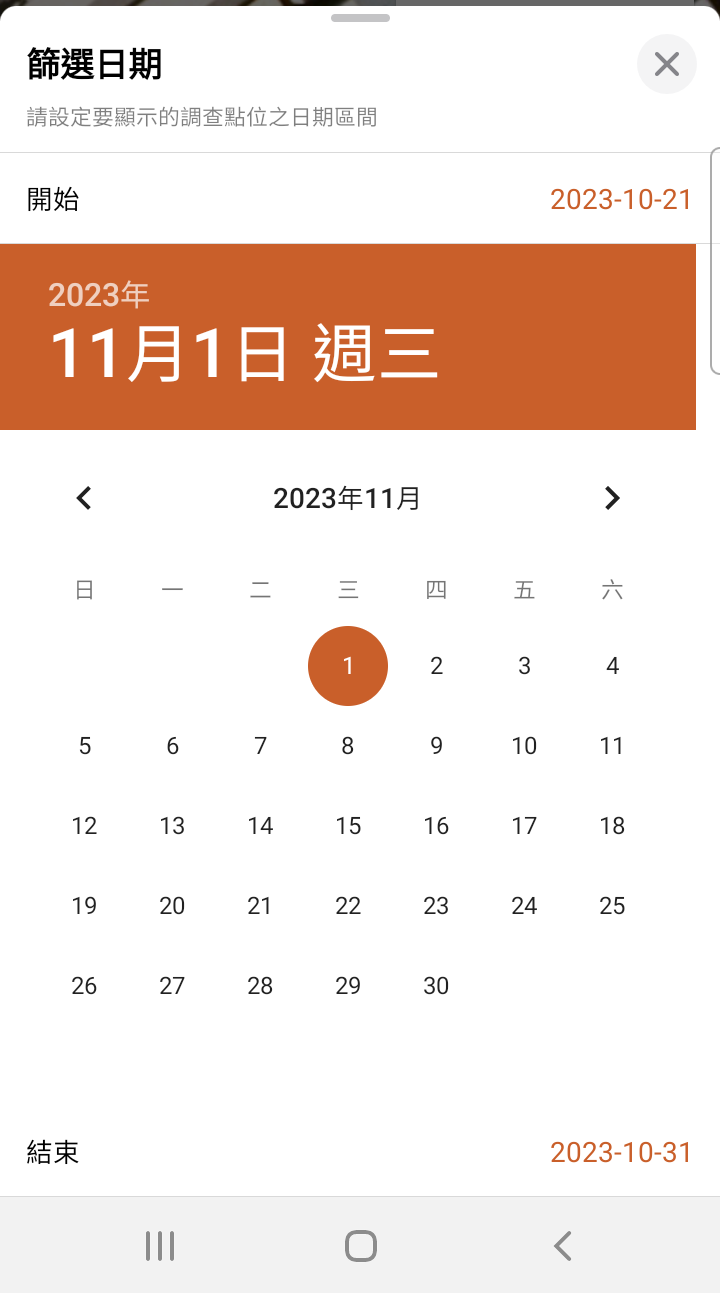
Task: Choose November 15 as the date
Action: pos(348,826)
